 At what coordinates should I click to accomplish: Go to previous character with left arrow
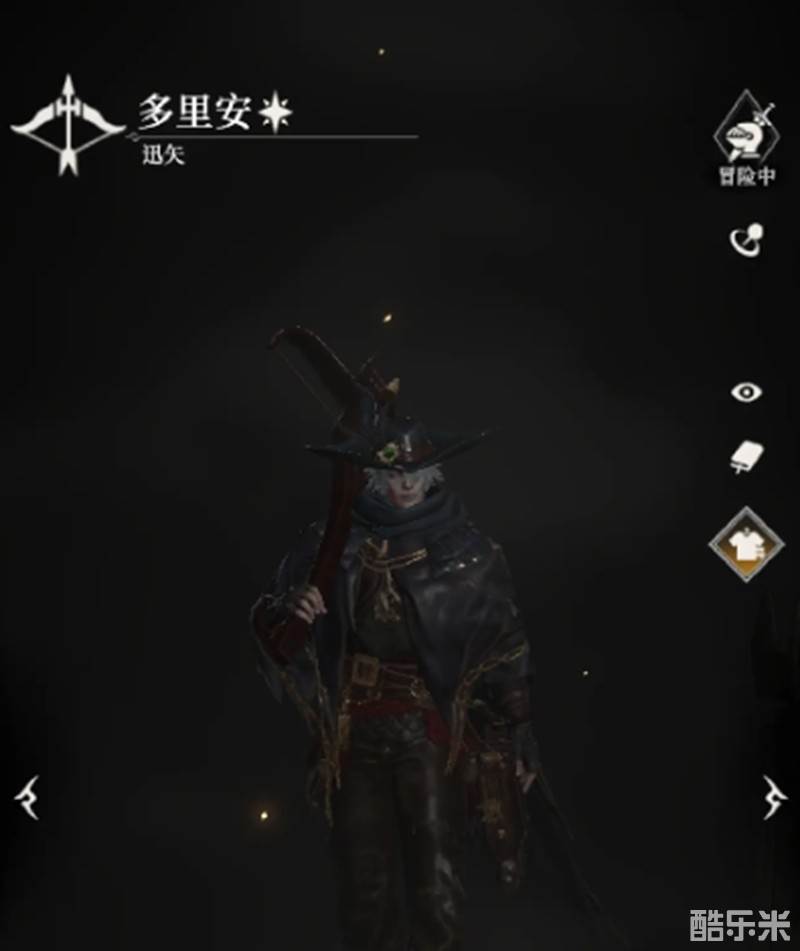(27, 797)
